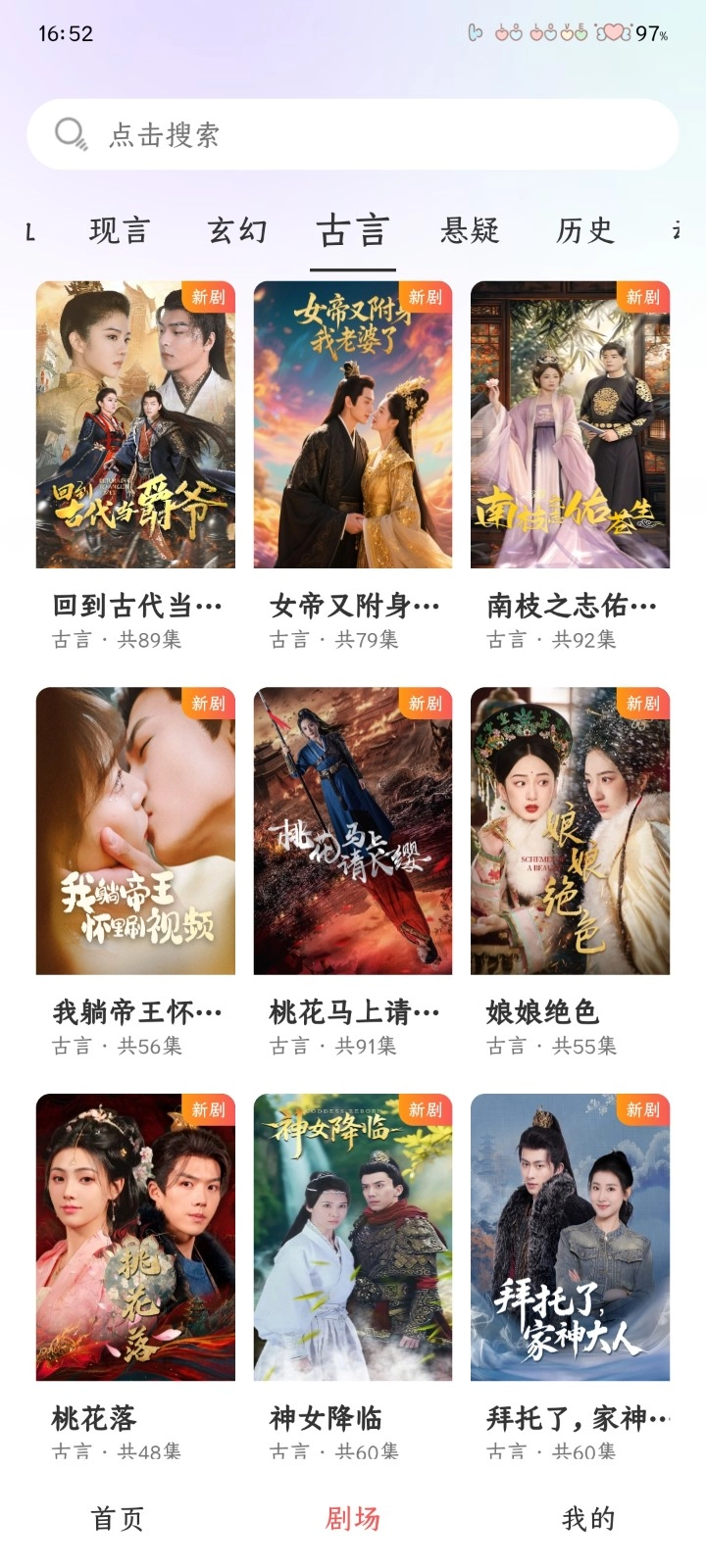Viewport: 706px width, 1568px height.
Task: Open the 悬疑 category tab
Action: pos(470,231)
